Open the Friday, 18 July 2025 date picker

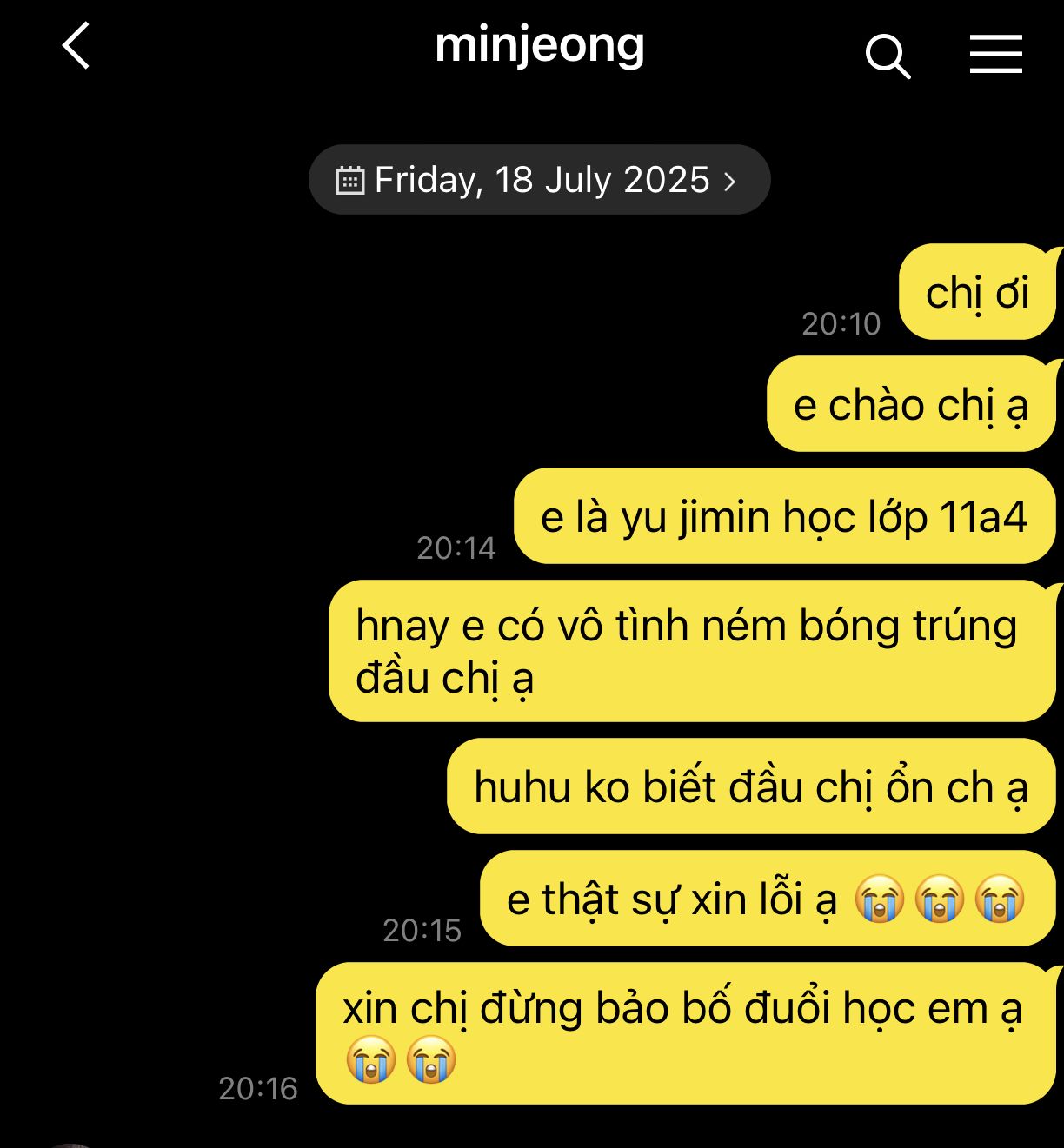point(539,180)
